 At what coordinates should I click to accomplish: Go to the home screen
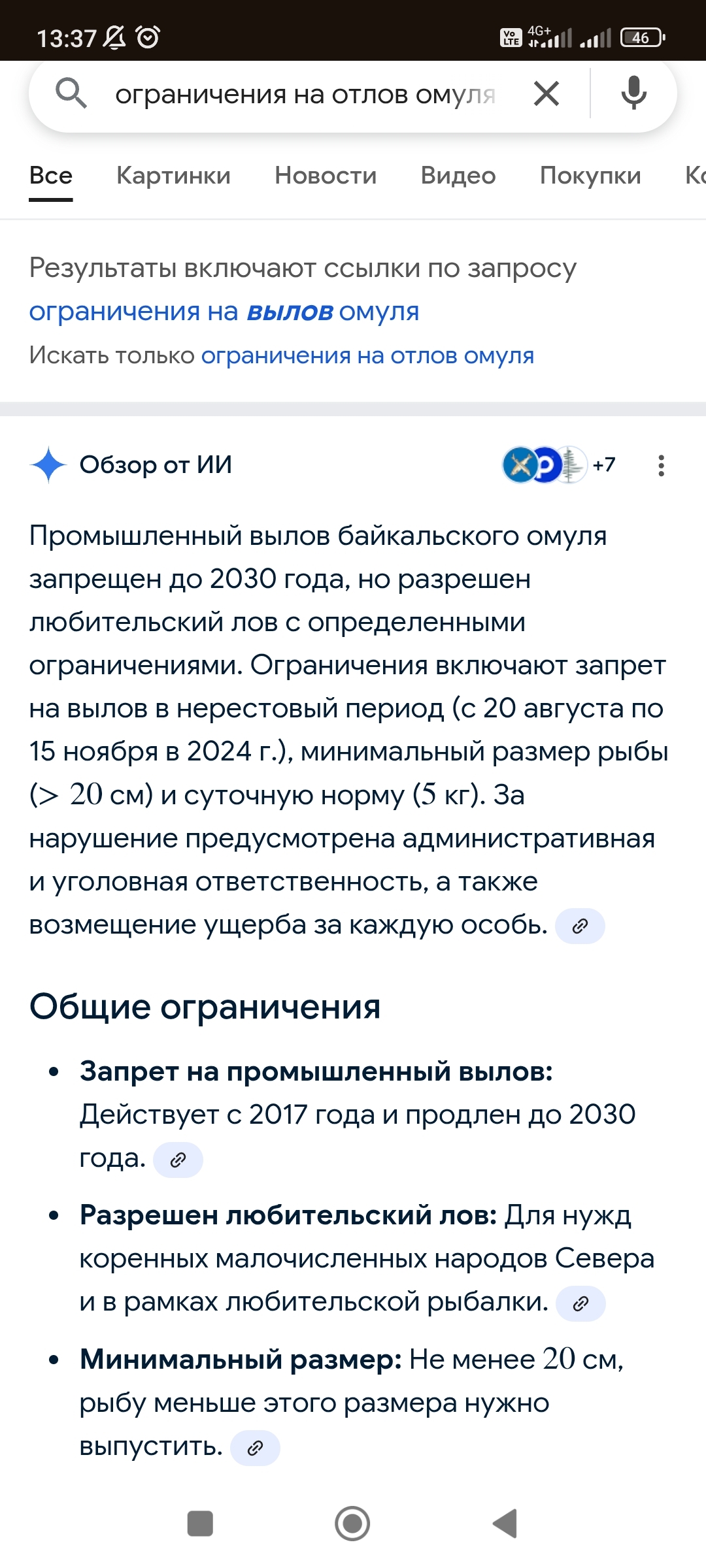click(x=352, y=1524)
